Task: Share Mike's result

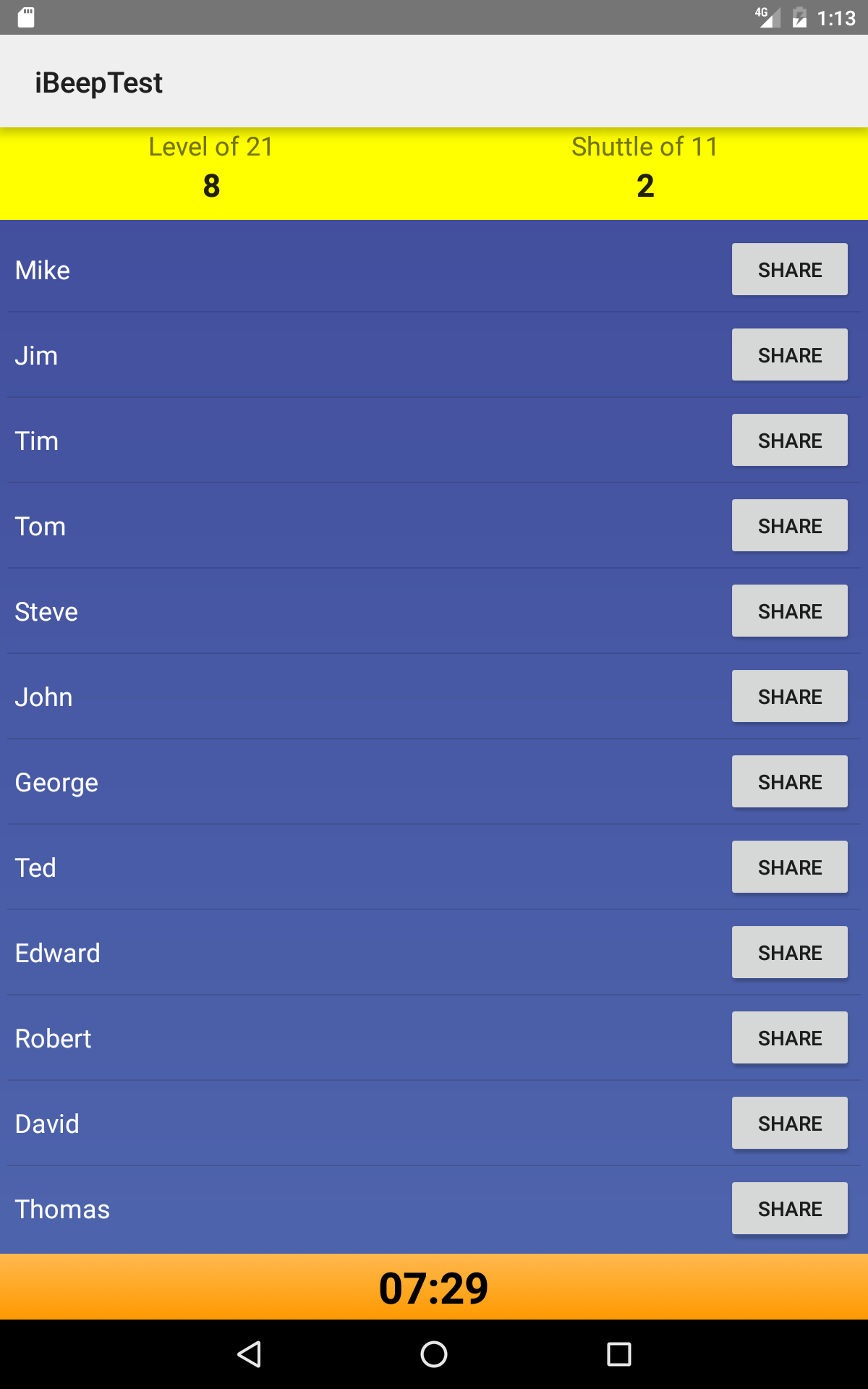Action: tap(789, 269)
